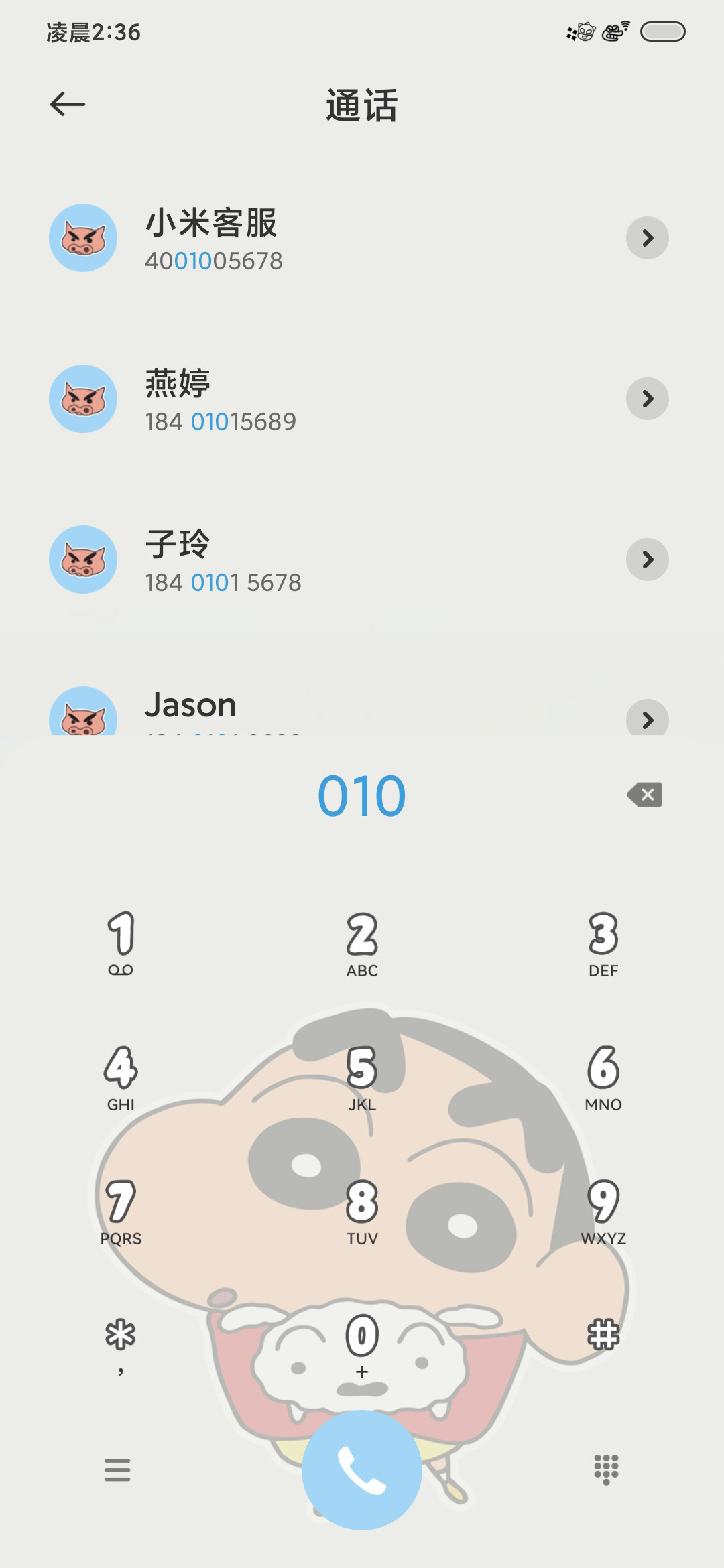Enter 0 on the keypad

tap(362, 1345)
